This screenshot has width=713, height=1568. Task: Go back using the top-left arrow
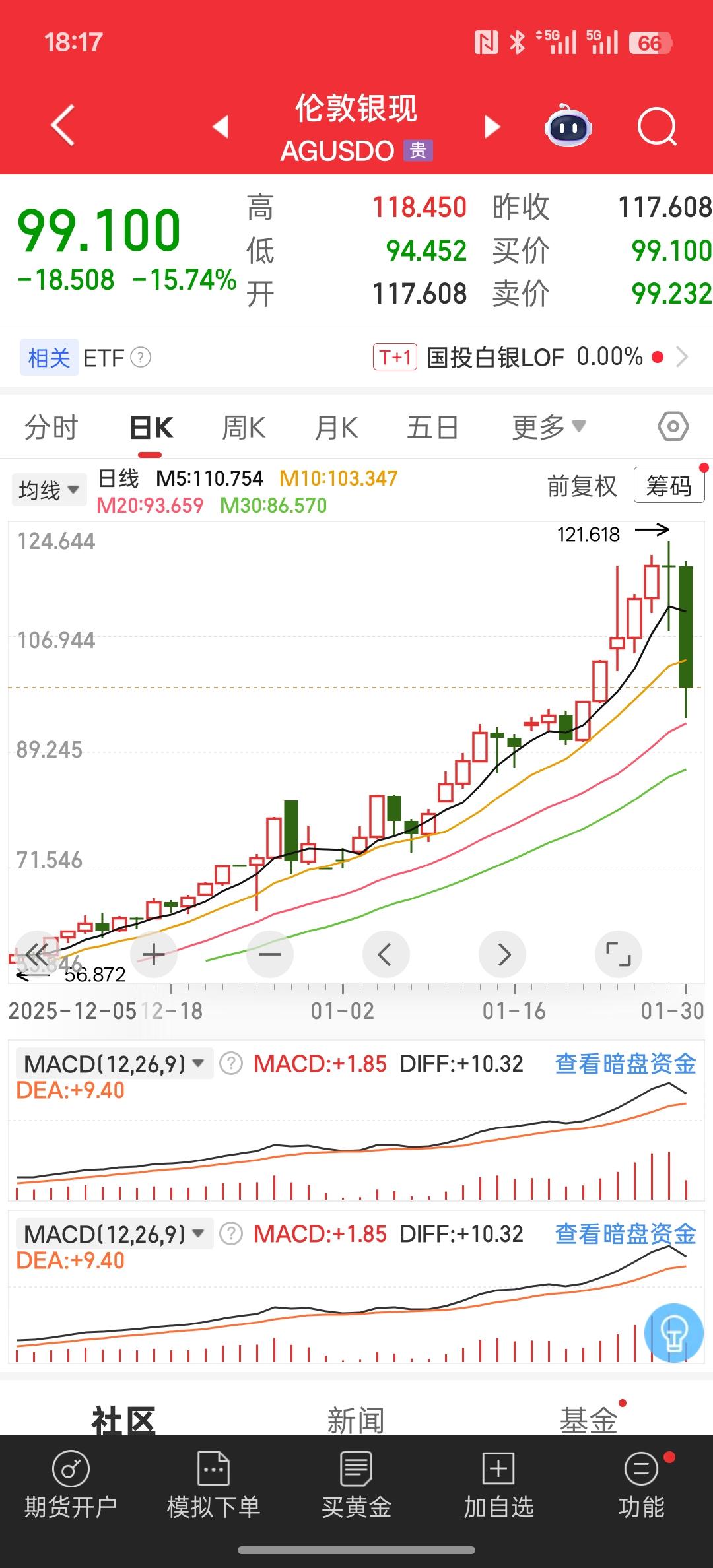click(x=63, y=125)
